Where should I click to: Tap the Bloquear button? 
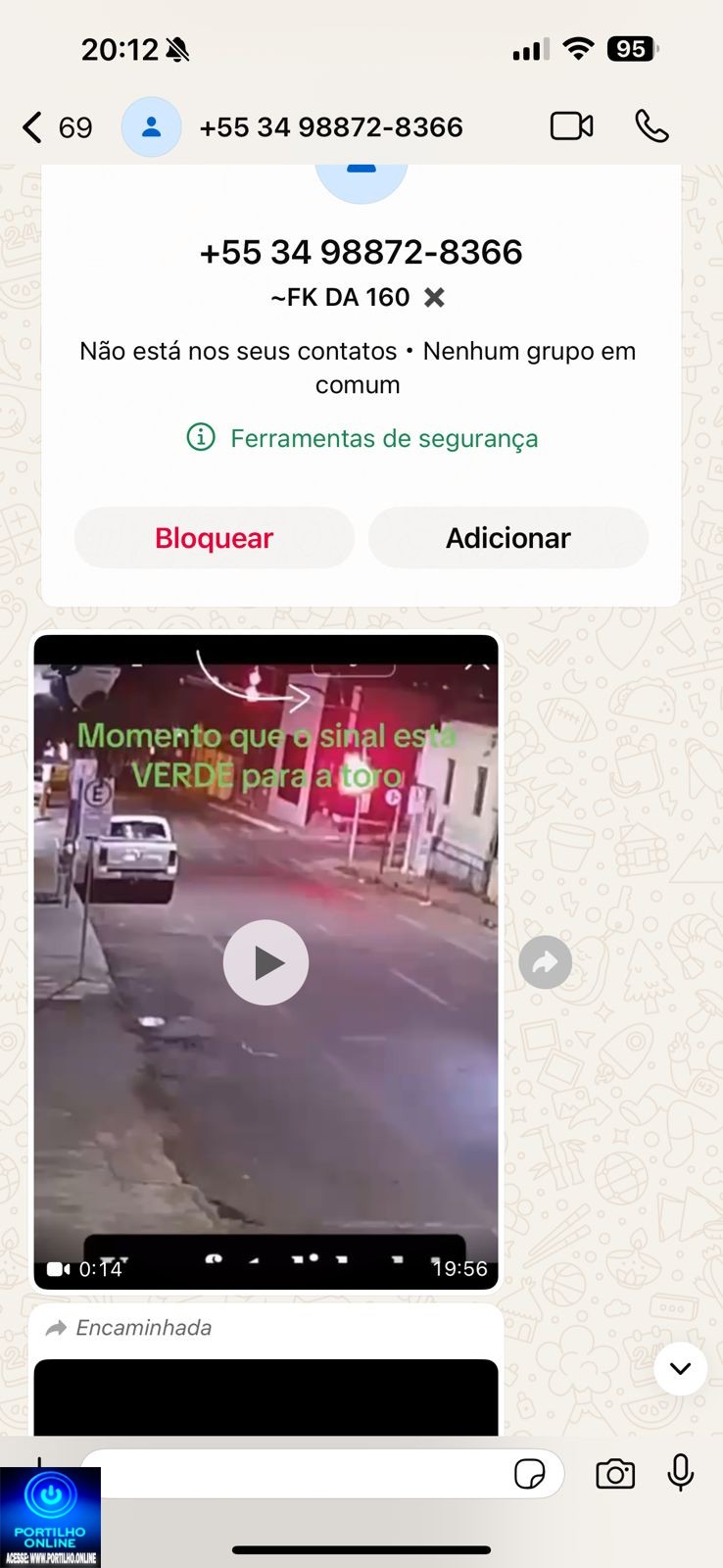coord(214,538)
